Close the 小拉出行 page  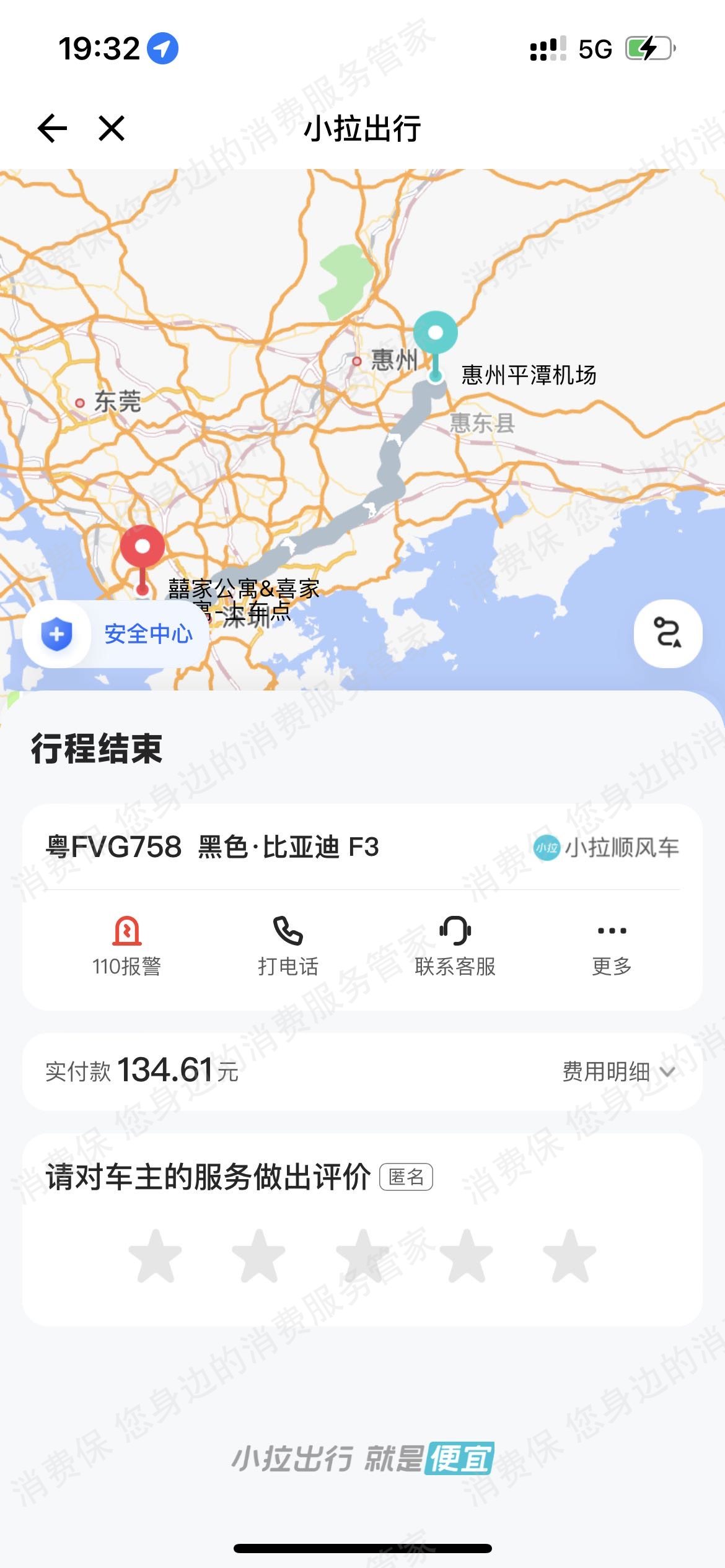[x=112, y=129]
